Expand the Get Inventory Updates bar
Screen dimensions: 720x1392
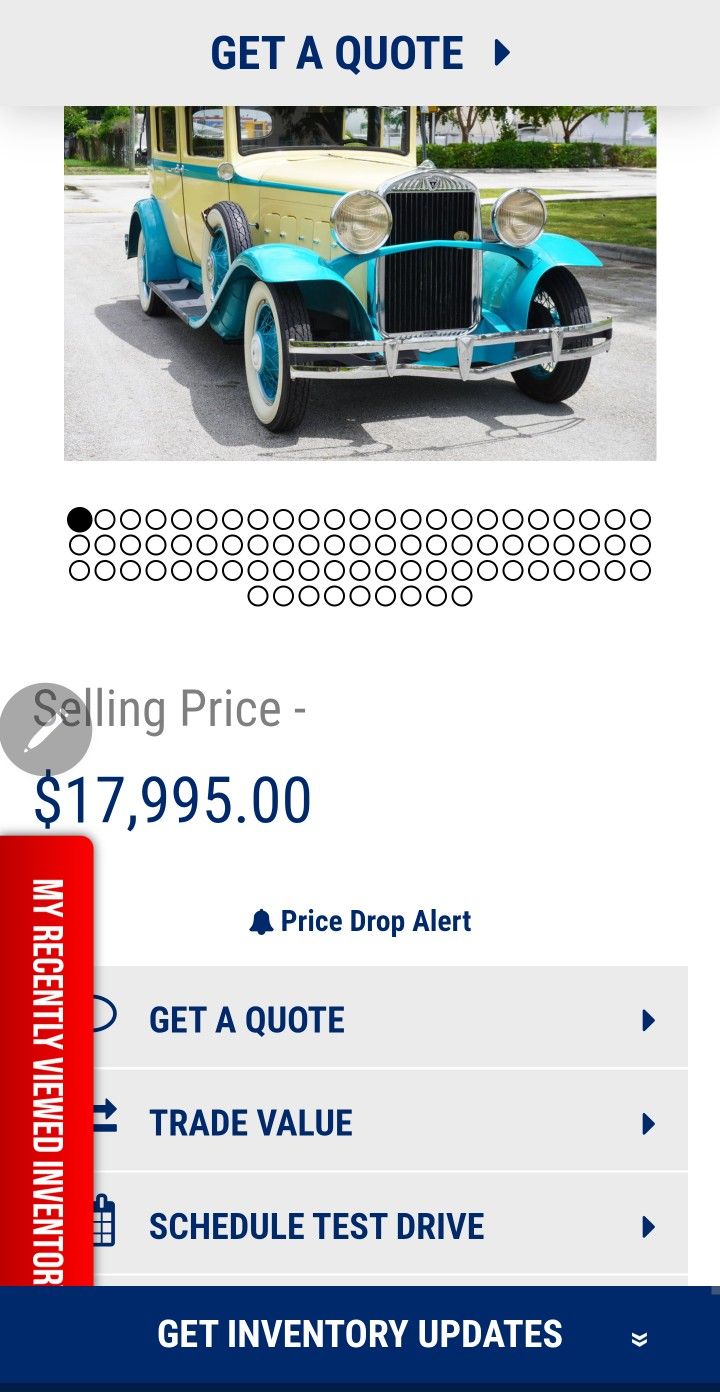pos(360,1335)
